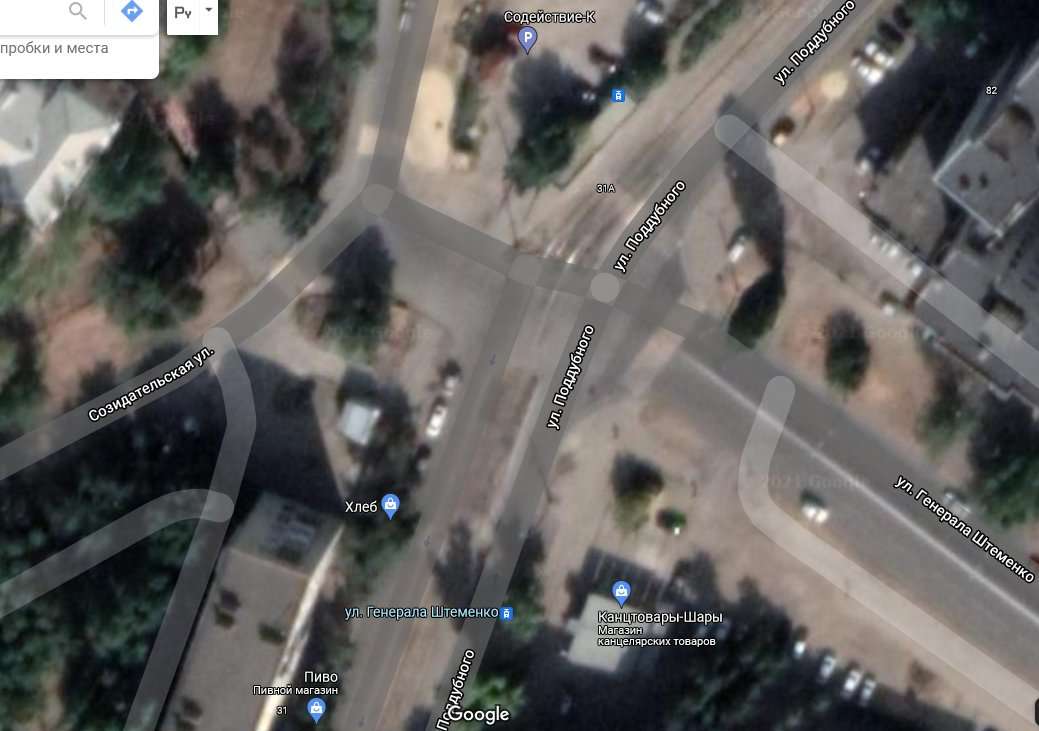The height and width of the screenshot is (731, 1039).
Task: Open directions with the blue arrow icon
Action: coord(131,12)
